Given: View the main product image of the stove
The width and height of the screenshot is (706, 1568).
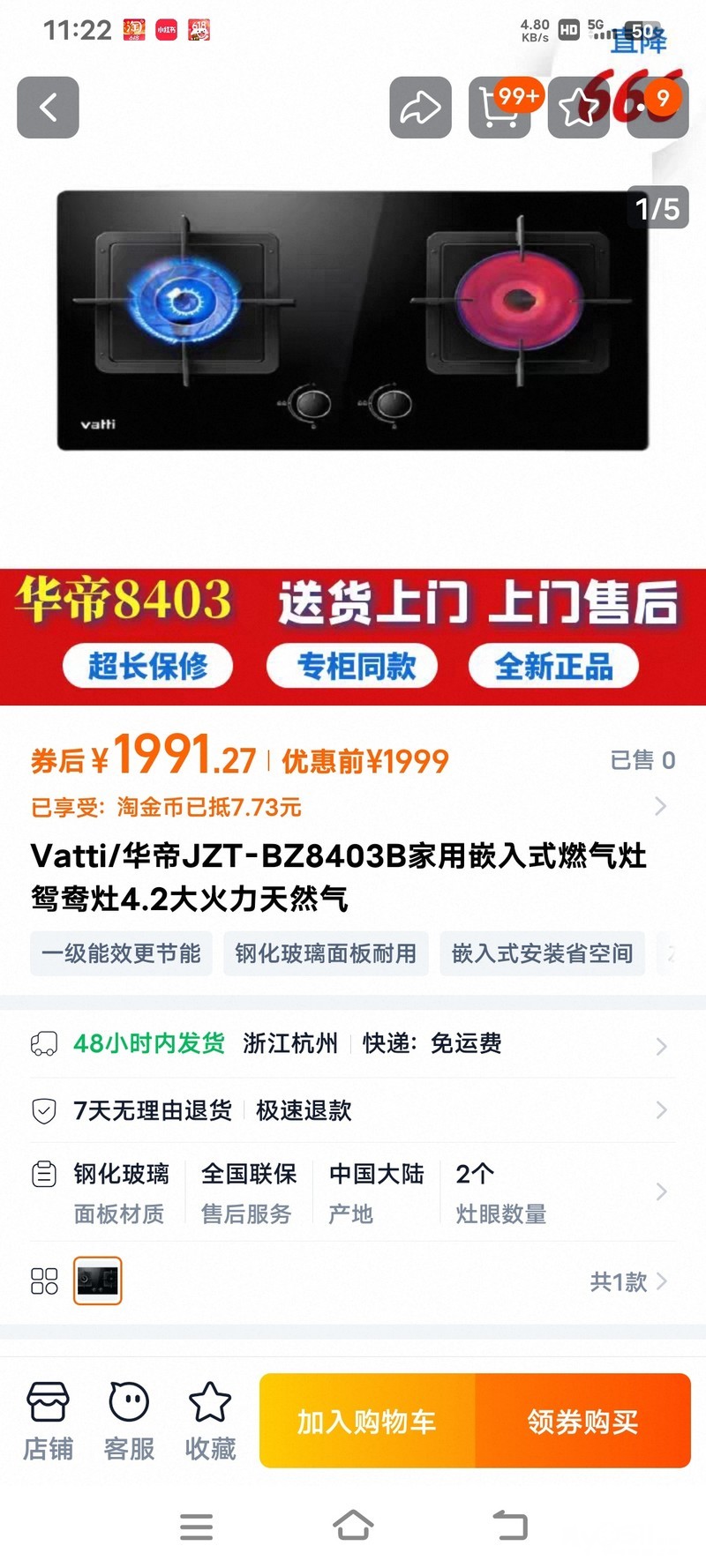Looking at the screenshot, I should pos(353,322).
